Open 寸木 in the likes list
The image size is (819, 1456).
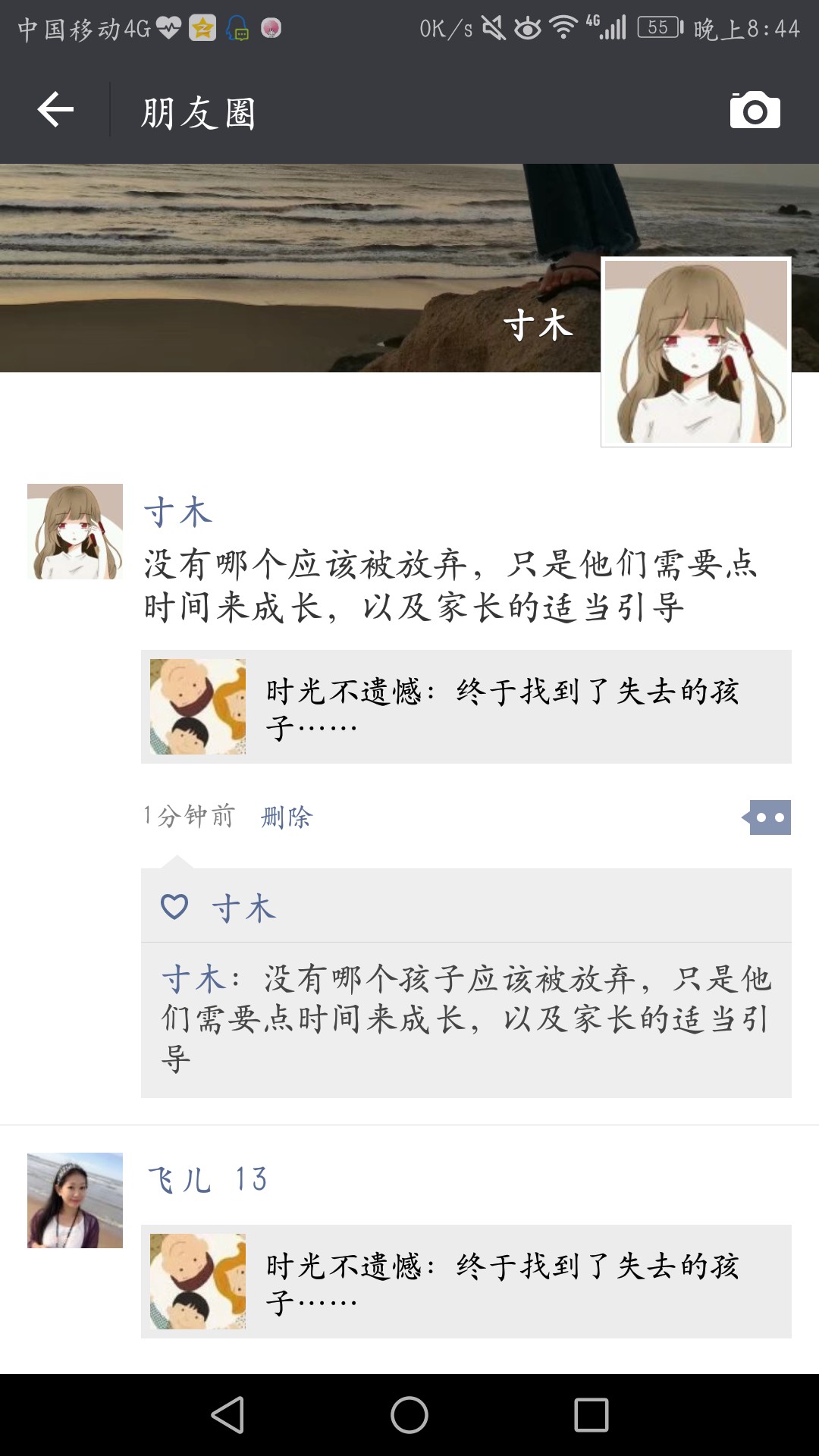coord(244,908)
